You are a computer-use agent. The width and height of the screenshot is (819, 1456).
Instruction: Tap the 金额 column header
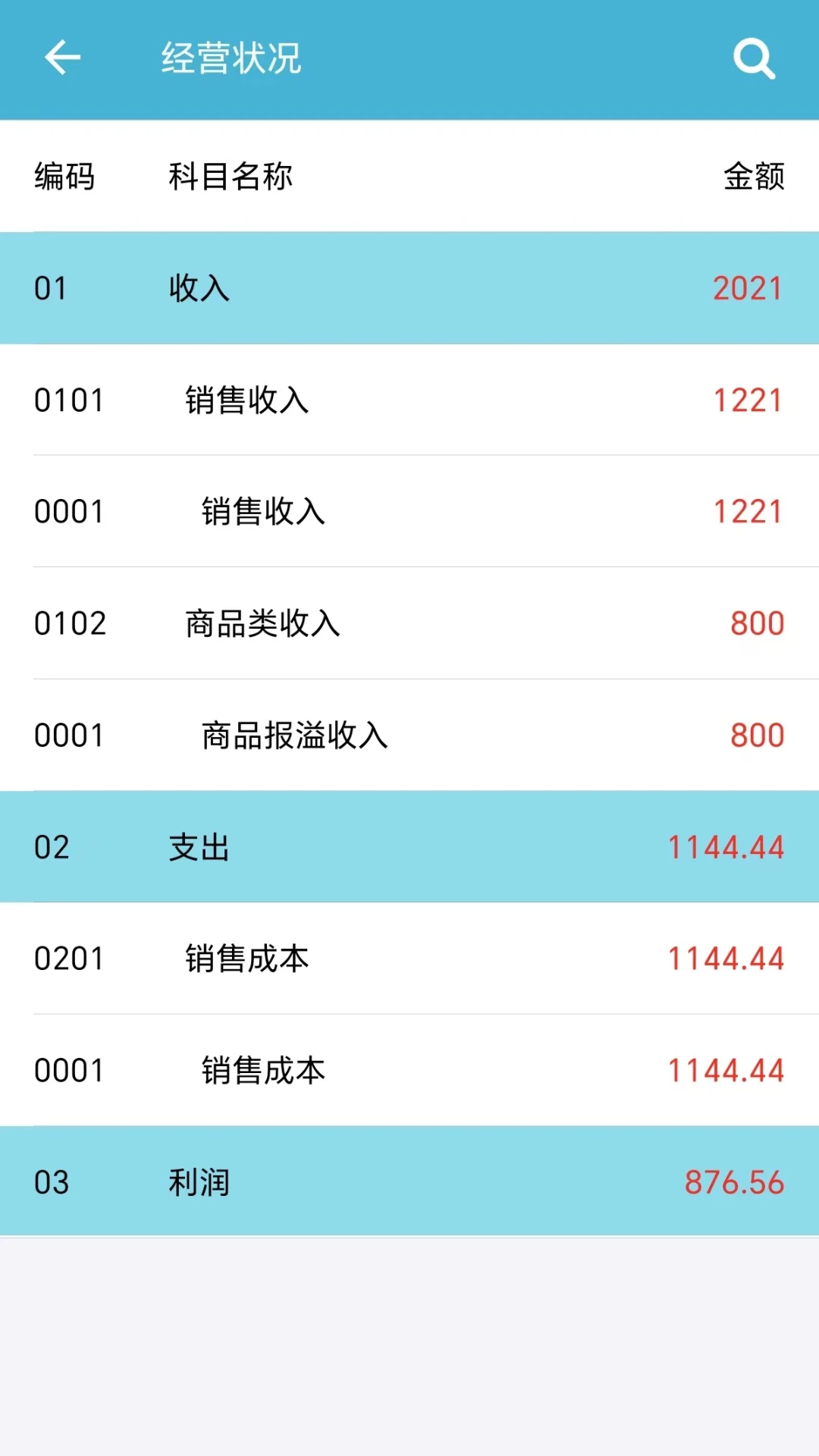point(752,176)
